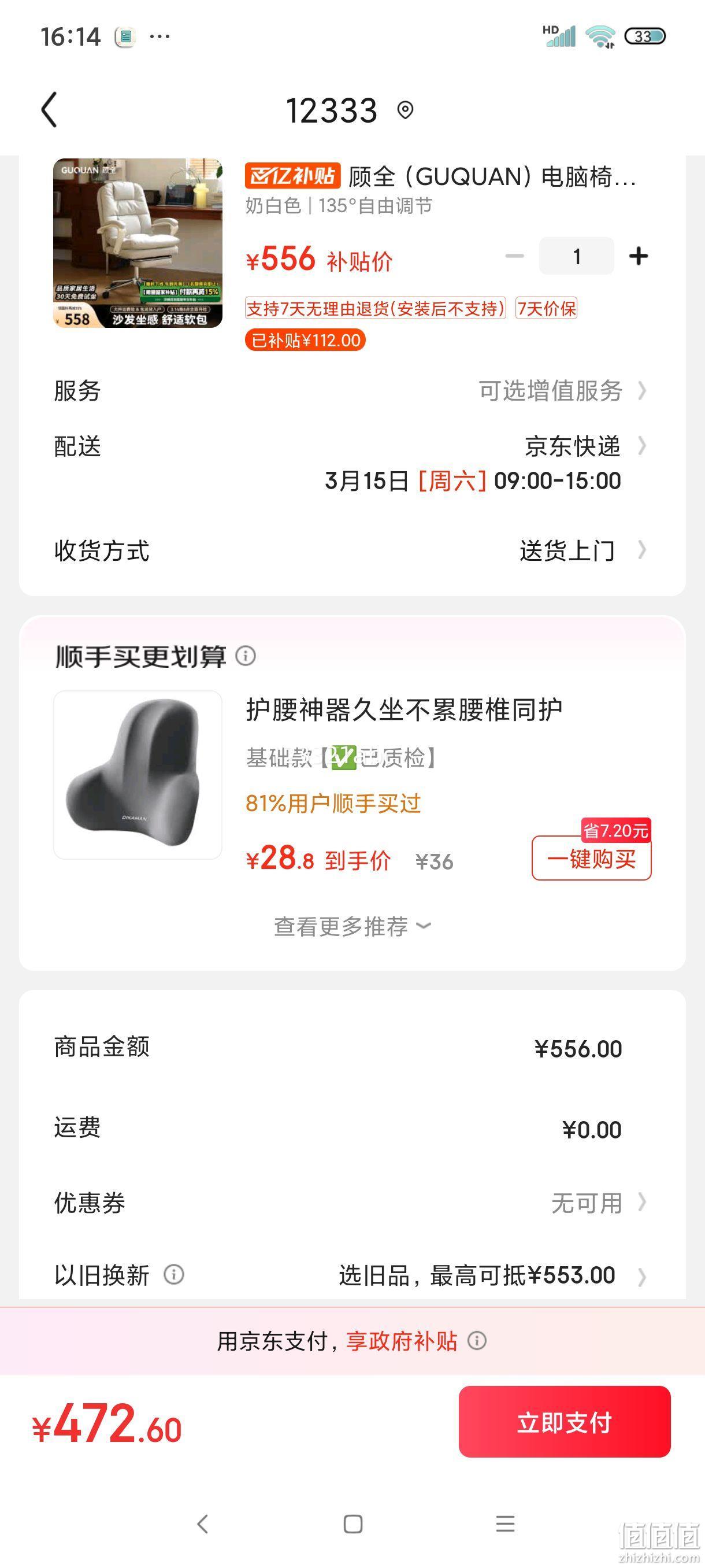Tap the system home button
The height and width of the screenshot is (1568, 705).
(x=353, y=1523)
